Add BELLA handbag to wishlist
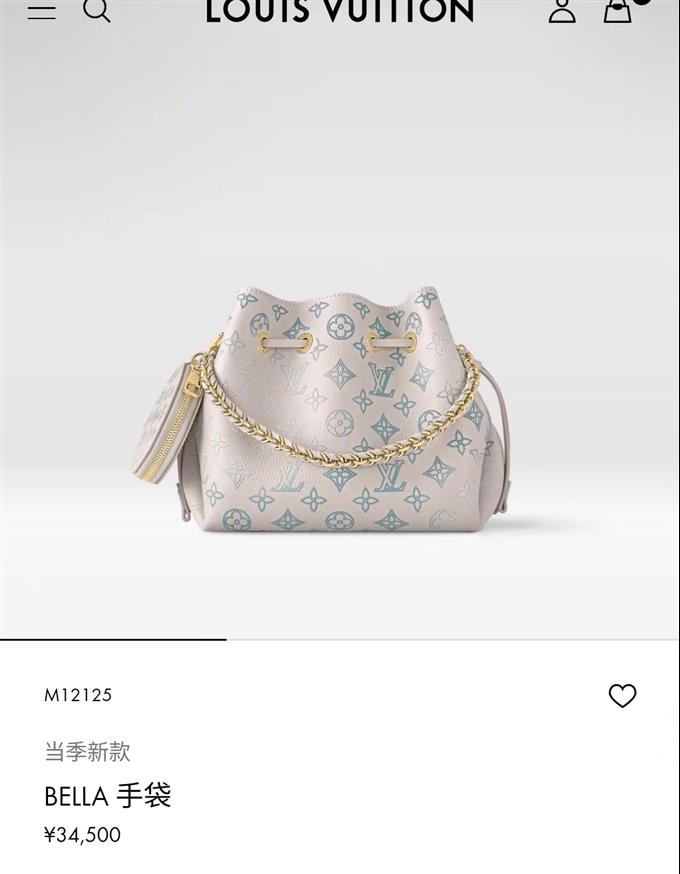The width and height of the screenshot is (680, 874). [622, 696]
